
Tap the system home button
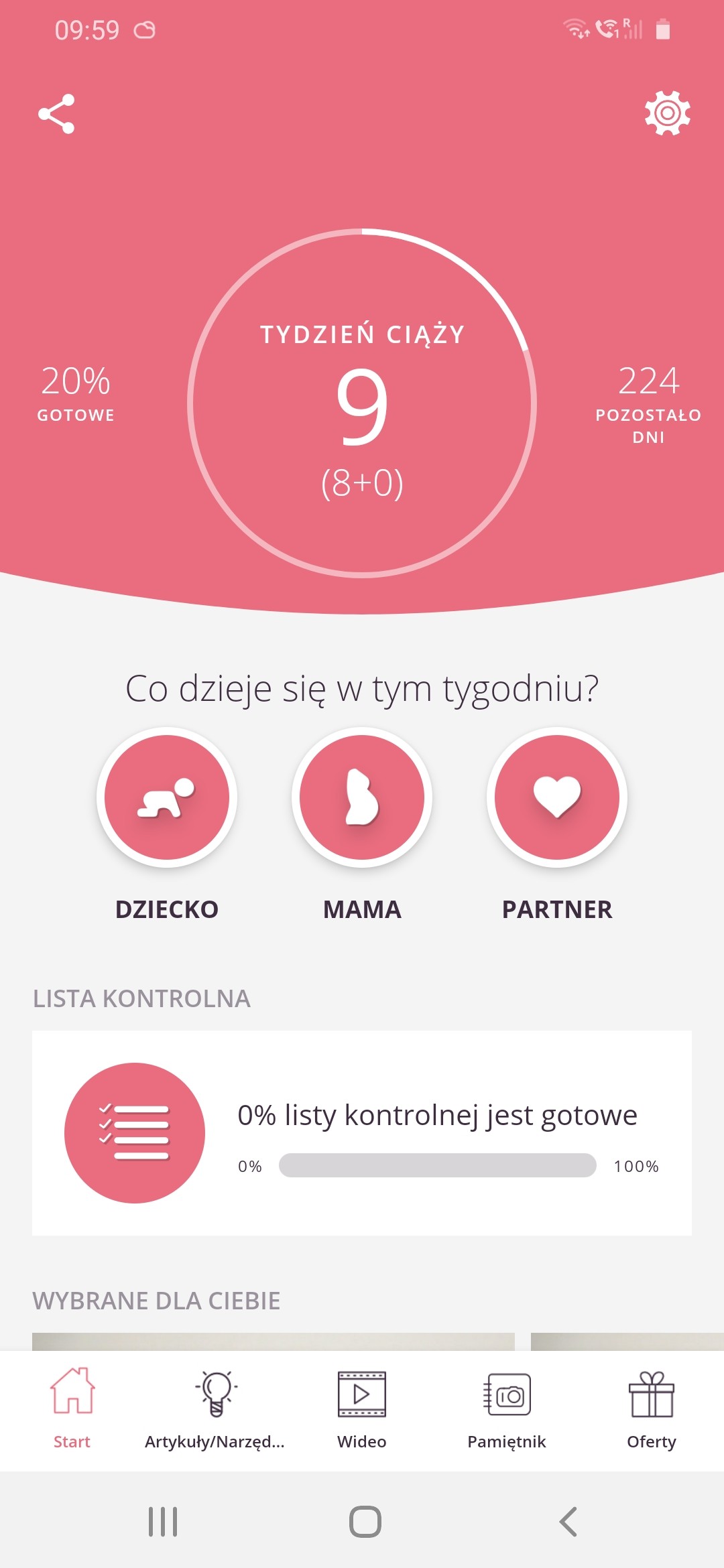coord(365,1521)
